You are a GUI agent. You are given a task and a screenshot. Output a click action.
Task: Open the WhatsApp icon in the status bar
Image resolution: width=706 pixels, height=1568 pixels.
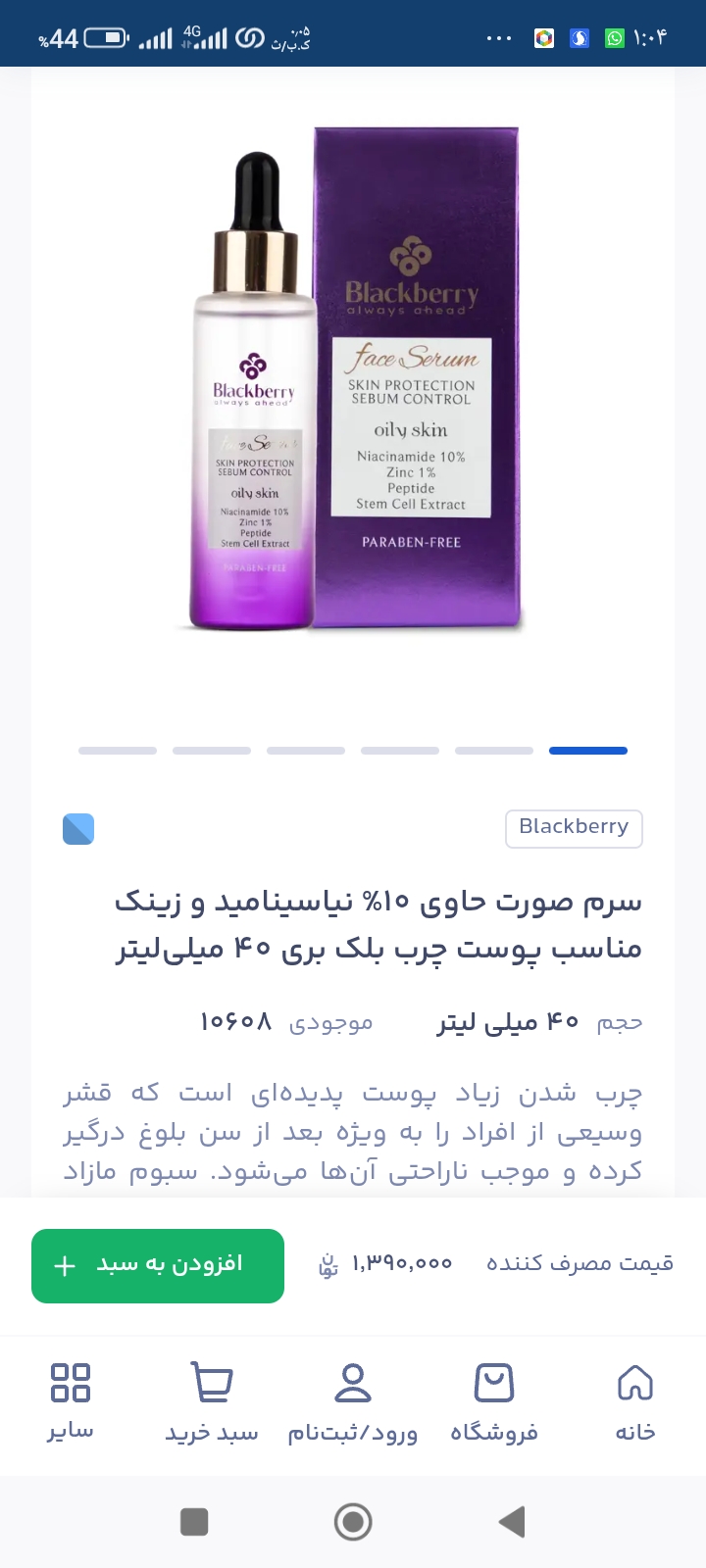click(x=614, y=36)
